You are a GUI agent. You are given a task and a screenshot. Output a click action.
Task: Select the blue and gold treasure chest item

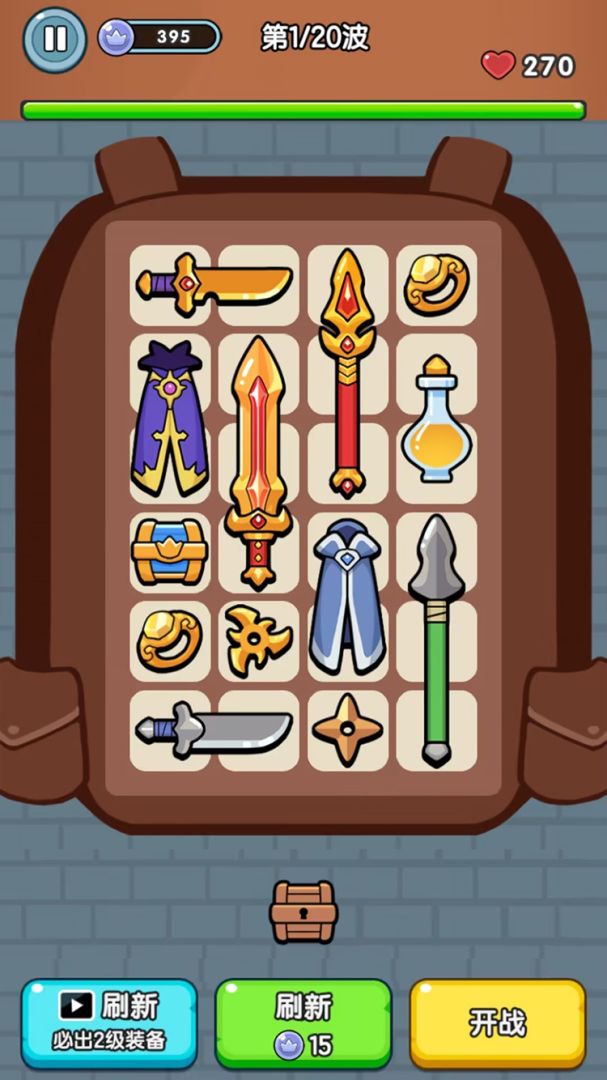pos(170,550)
